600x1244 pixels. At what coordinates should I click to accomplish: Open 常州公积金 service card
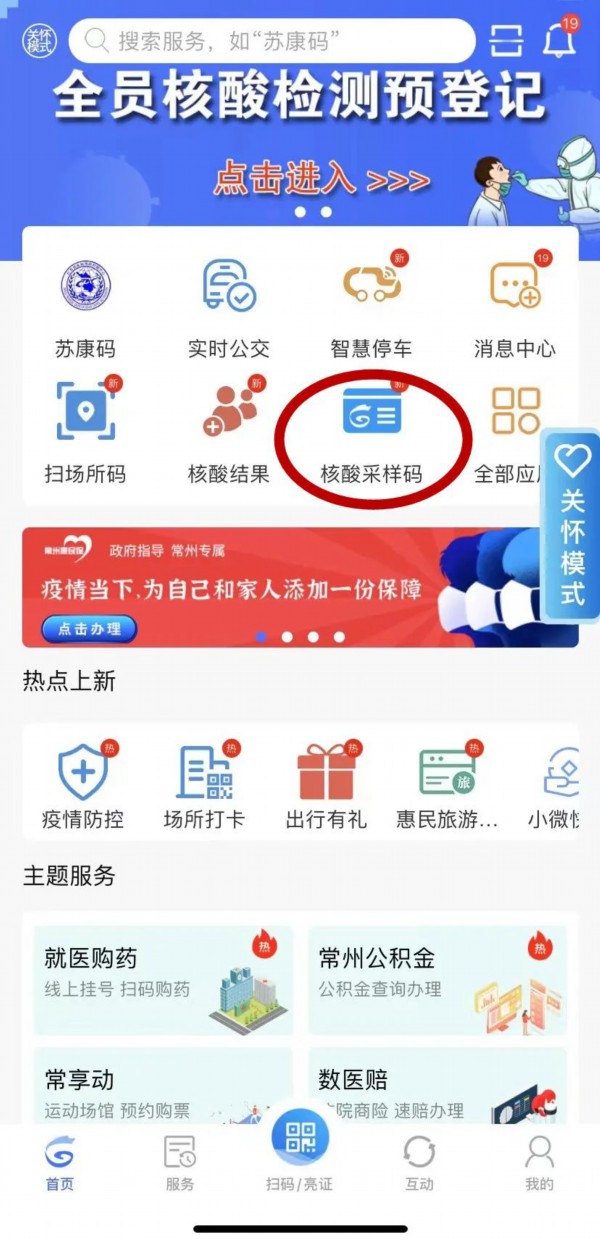tap(437, 980)
